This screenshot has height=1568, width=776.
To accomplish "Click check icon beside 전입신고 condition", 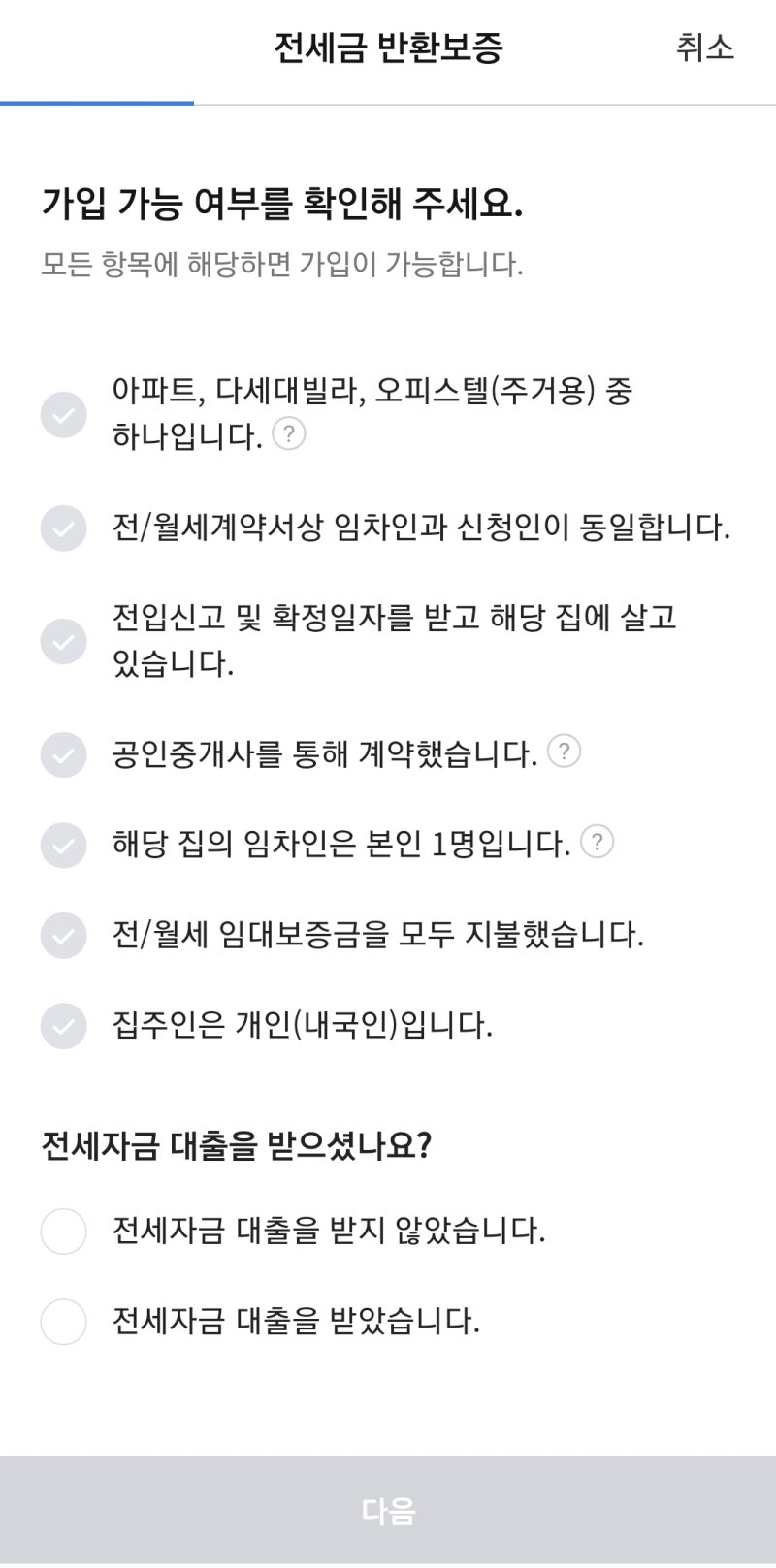I will point(63,640).
